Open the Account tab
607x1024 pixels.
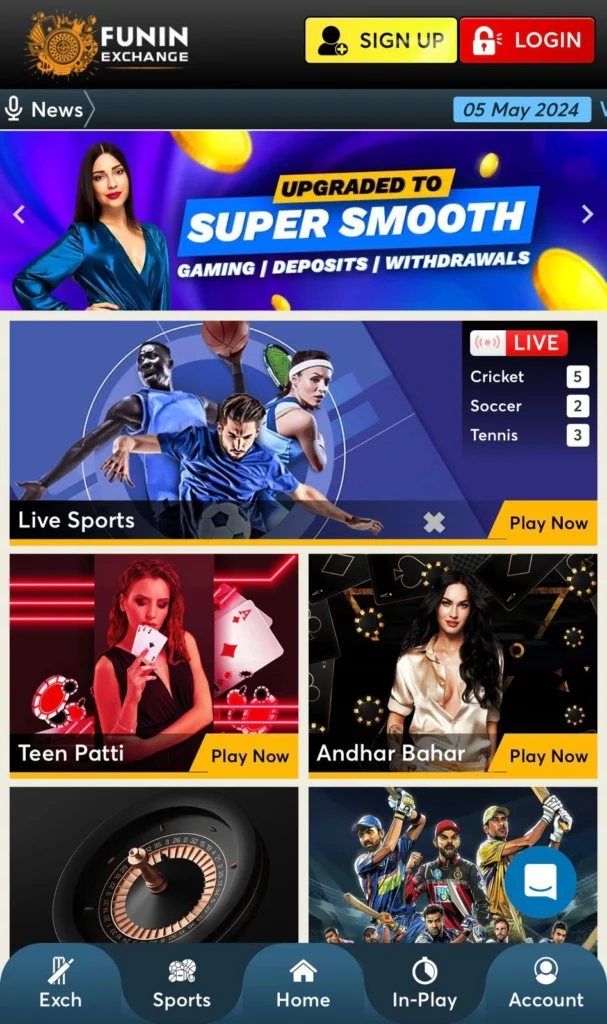pyautogui.click(x=545, y=984)
